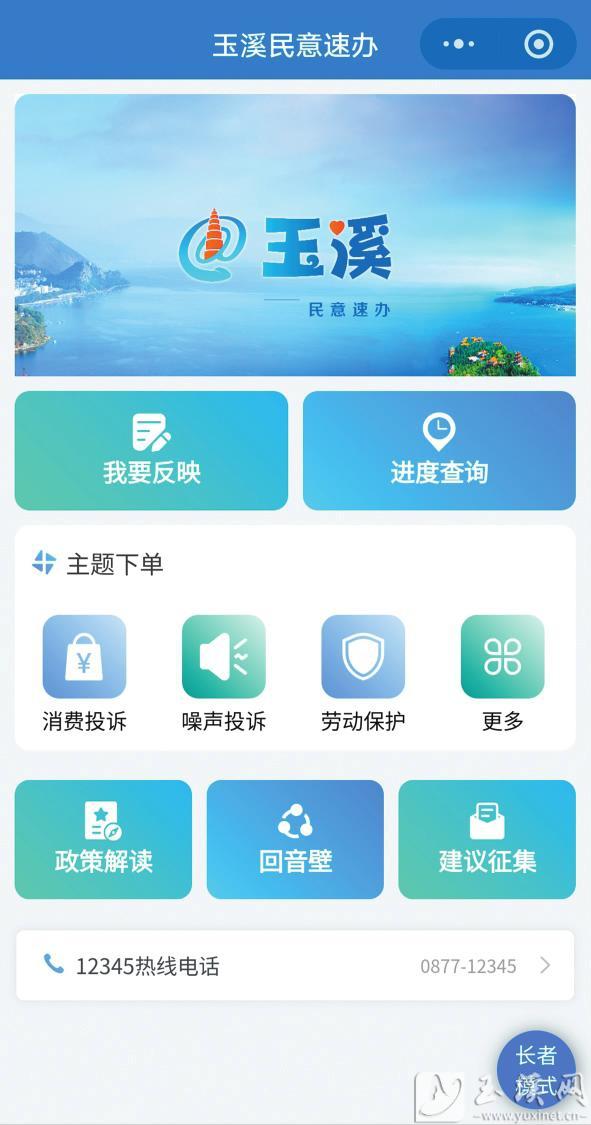
Task: Close the mini program with the circle icon
Action: 539,44
